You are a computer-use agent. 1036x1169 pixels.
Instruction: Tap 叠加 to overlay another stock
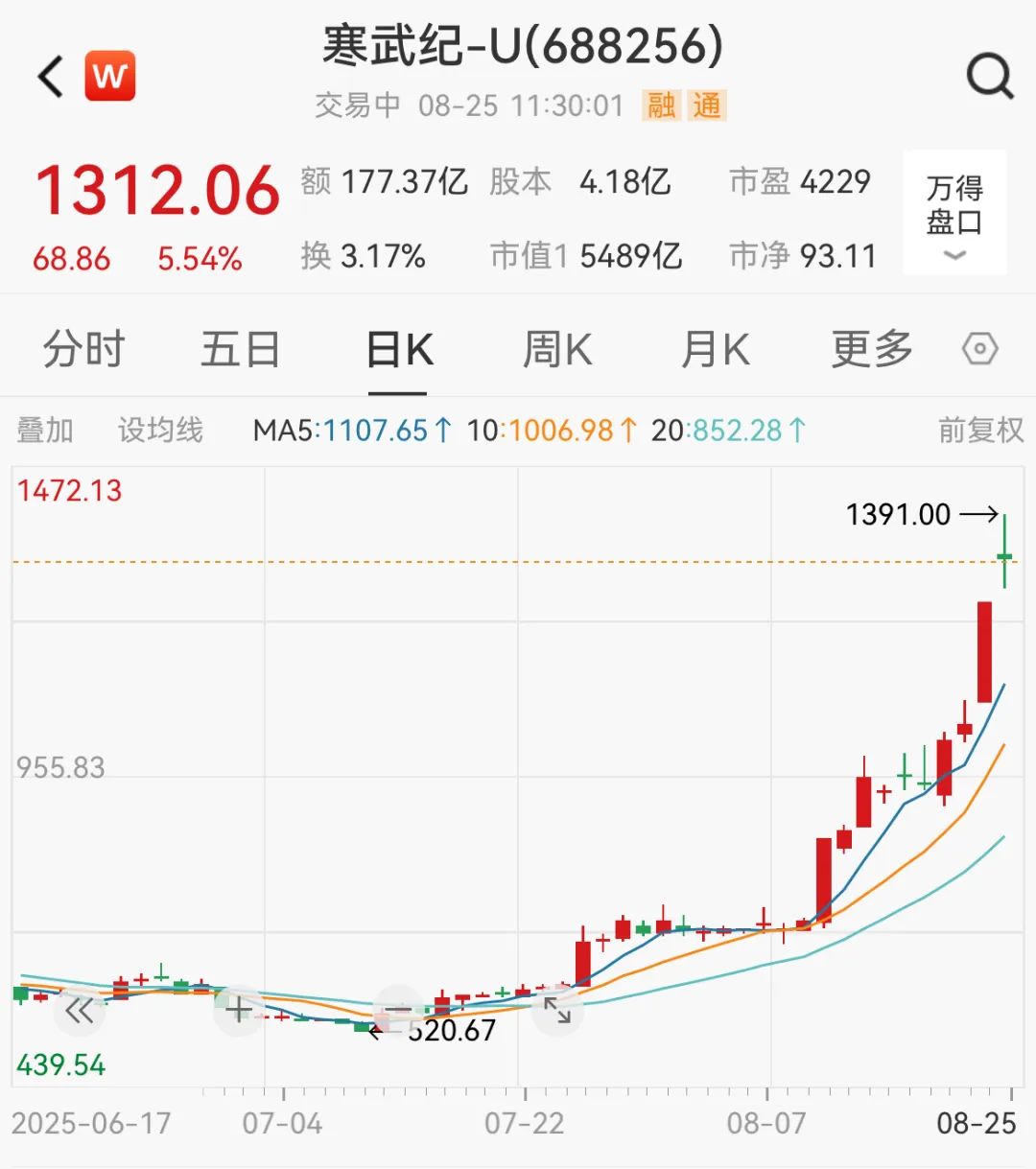point(44,431)
